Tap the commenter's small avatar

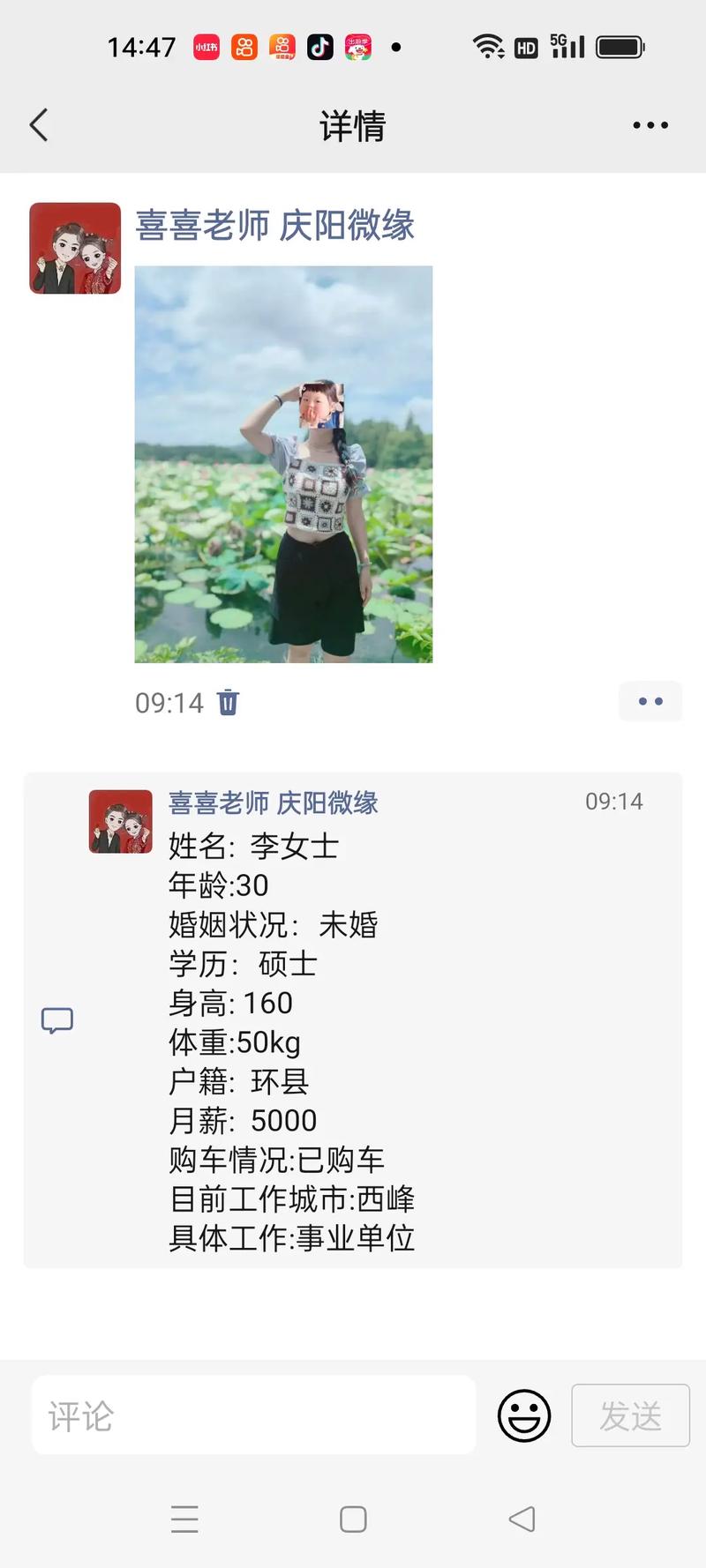tap(121, 821)
